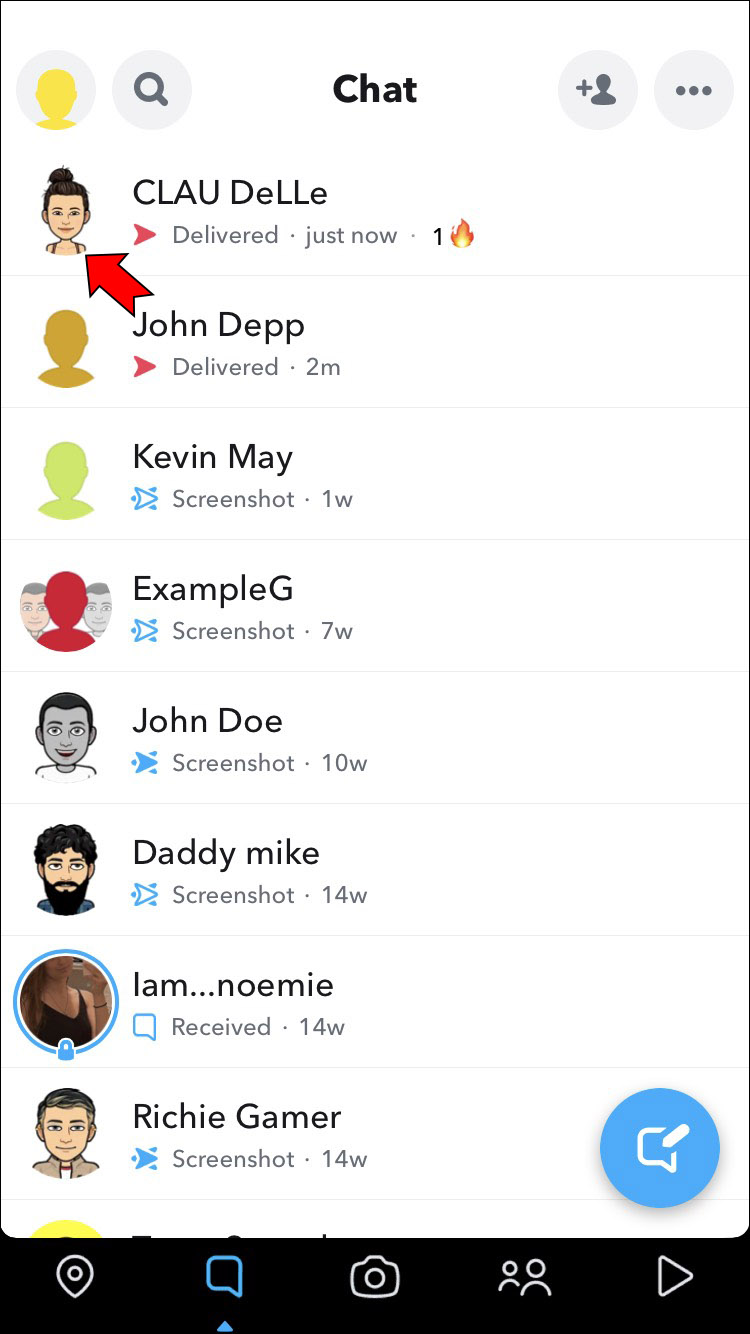The width and height of the screenshot is (750, 1334).
Task: Open the three-dot more menu
Action: coord(693,90)
